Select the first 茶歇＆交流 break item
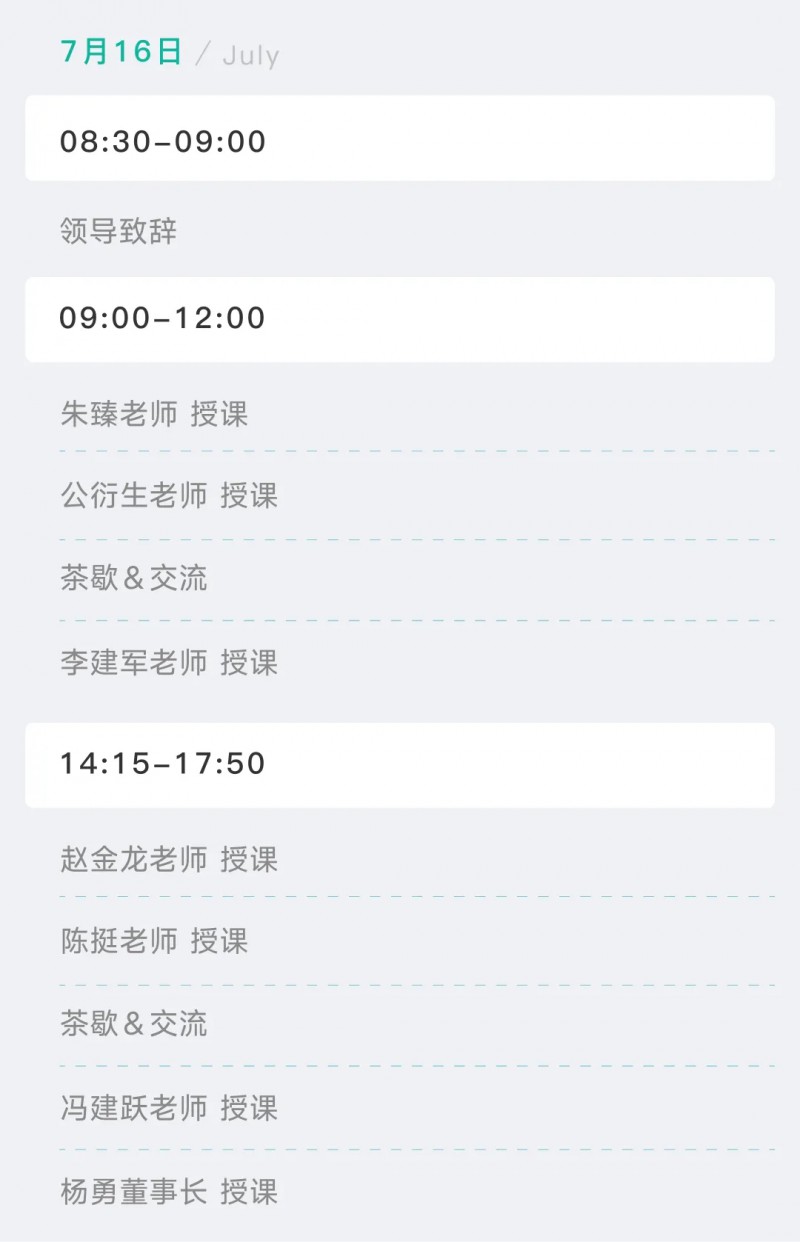Screen dimensions: 800x1242 (134, 578)
